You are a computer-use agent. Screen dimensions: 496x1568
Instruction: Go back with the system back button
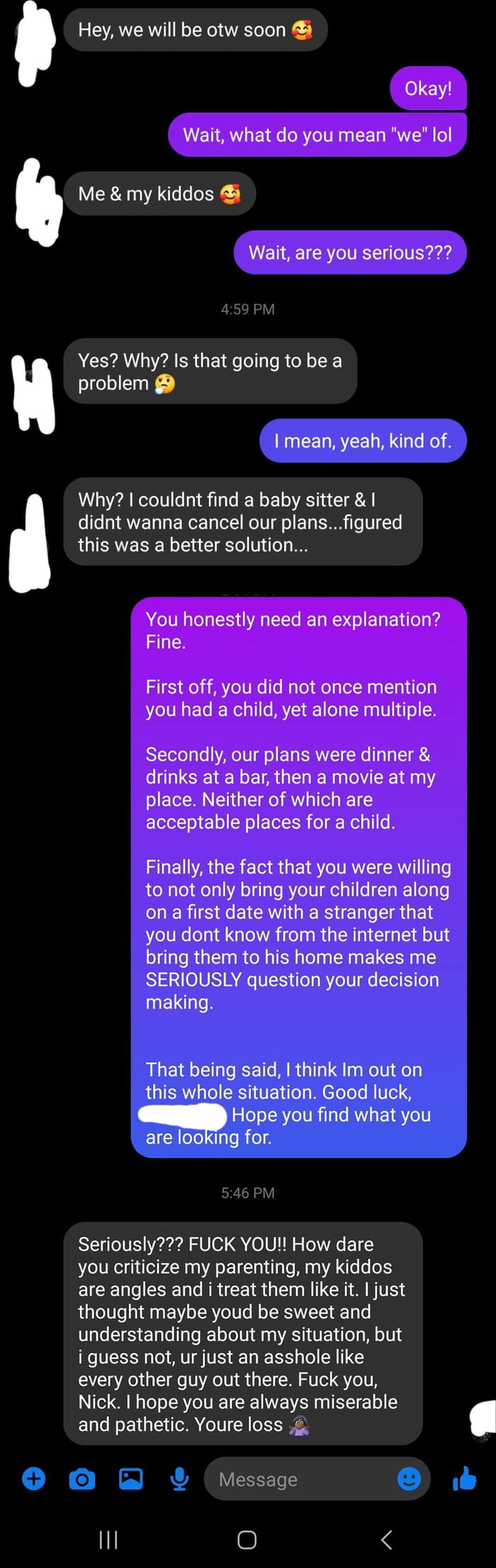tap(386, 1540)
